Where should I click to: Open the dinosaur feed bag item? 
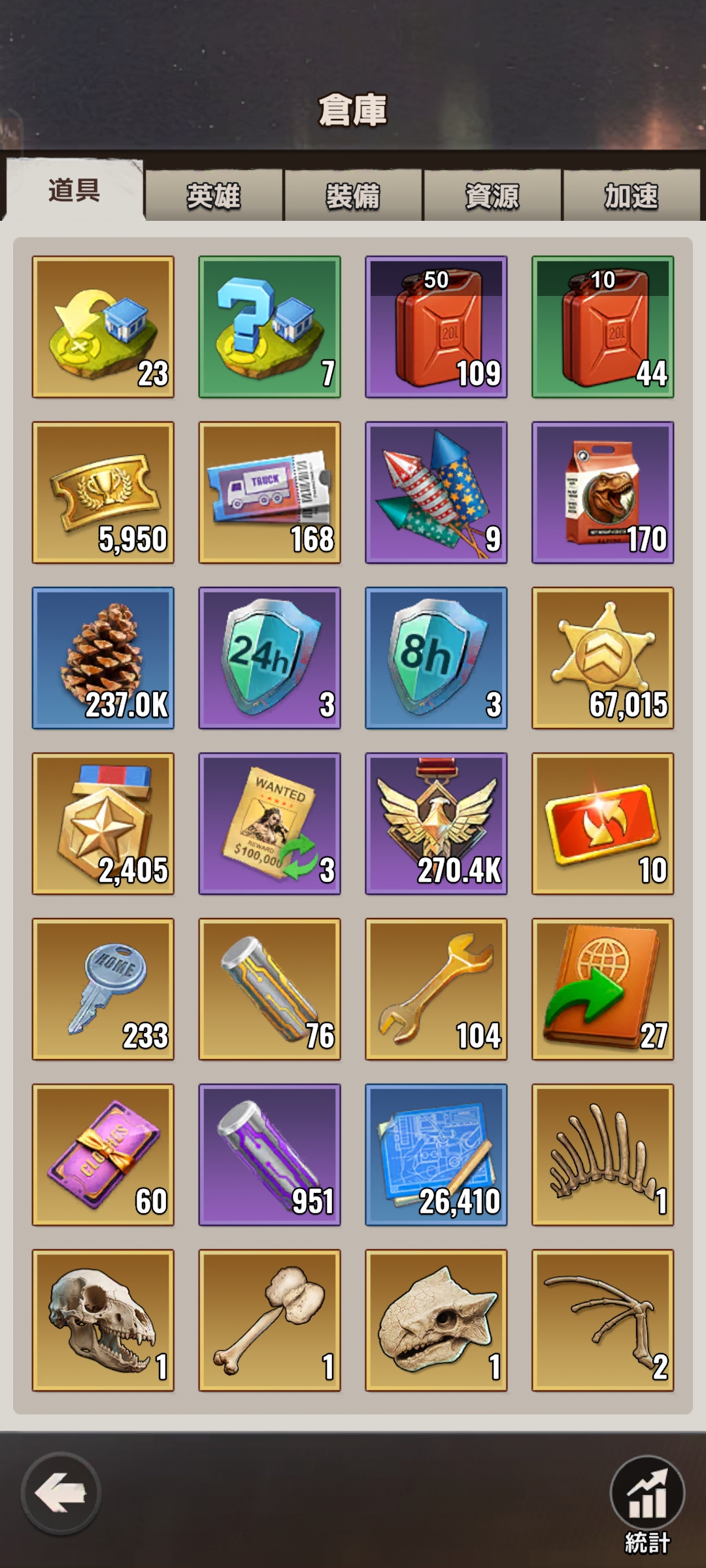tap(603, 493)
